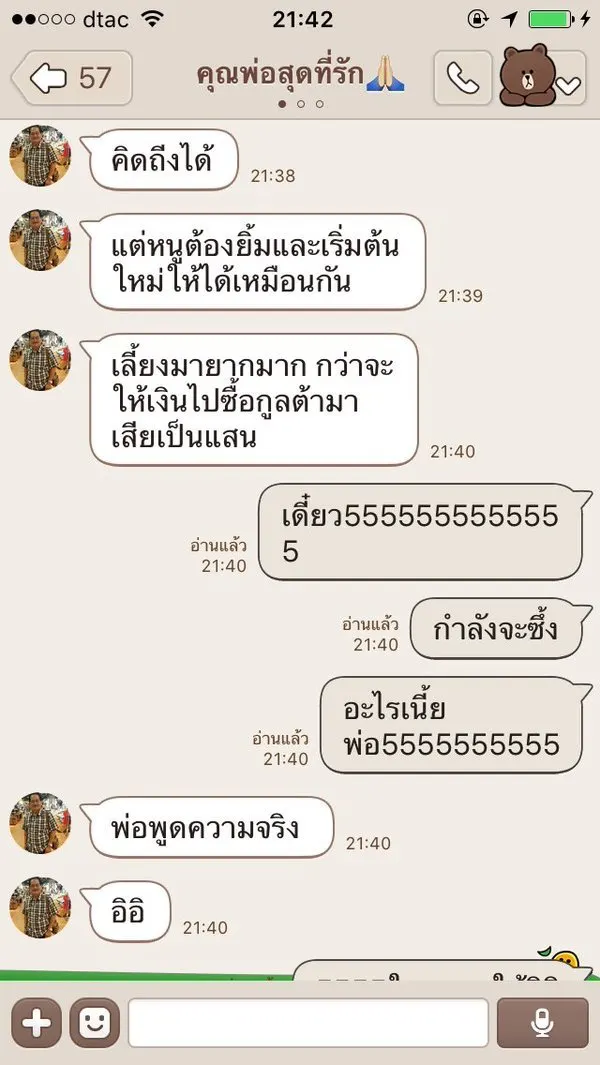Focus the message text field
Screen dimensions: 600x1065
[x=308, y=1023]
